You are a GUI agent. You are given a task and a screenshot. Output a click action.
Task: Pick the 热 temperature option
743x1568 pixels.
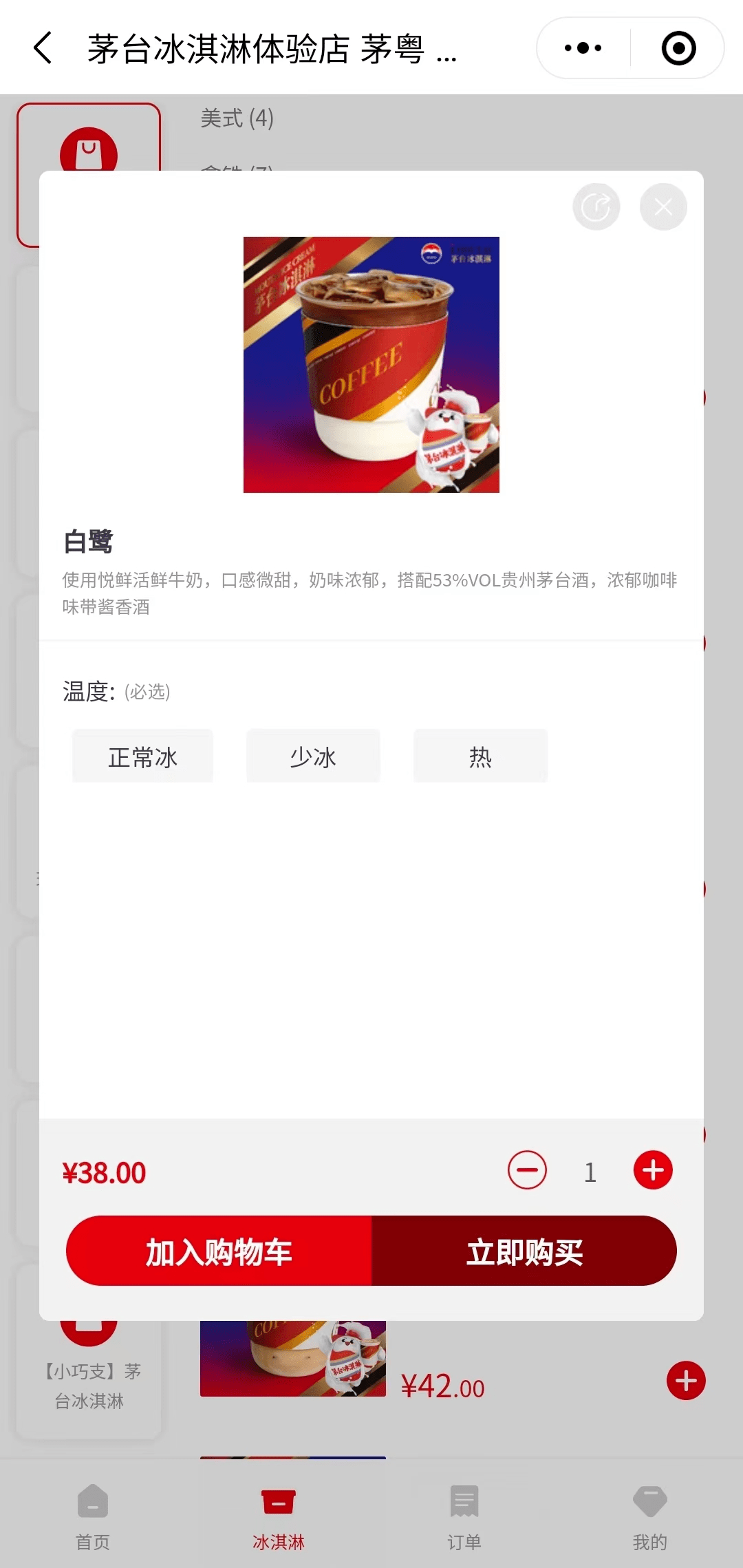tap(480, 756)
